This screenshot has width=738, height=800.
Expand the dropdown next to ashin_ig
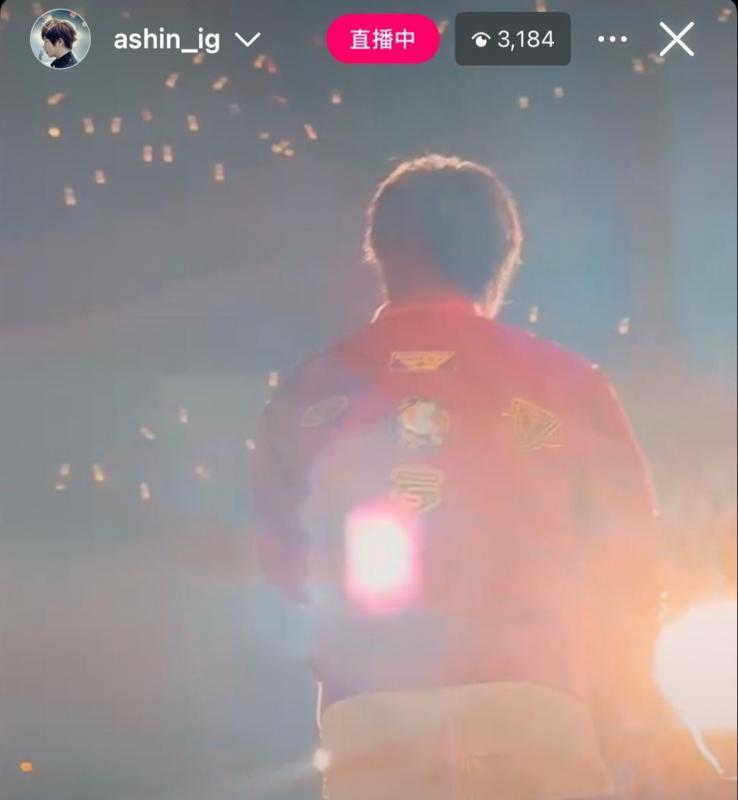246,39
